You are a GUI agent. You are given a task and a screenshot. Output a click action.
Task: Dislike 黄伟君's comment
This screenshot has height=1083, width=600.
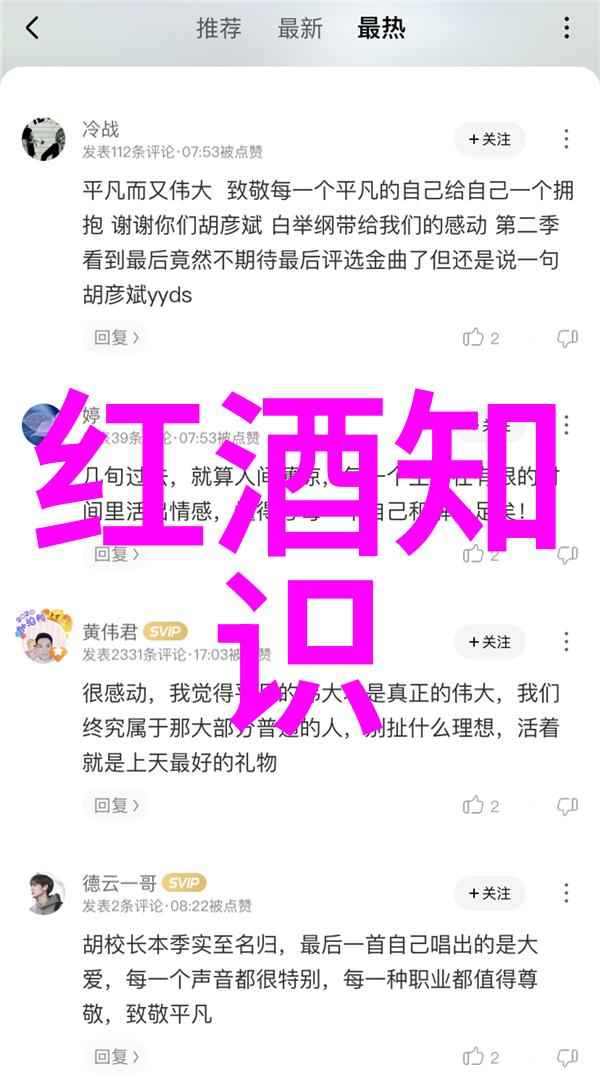pos(567,805)
